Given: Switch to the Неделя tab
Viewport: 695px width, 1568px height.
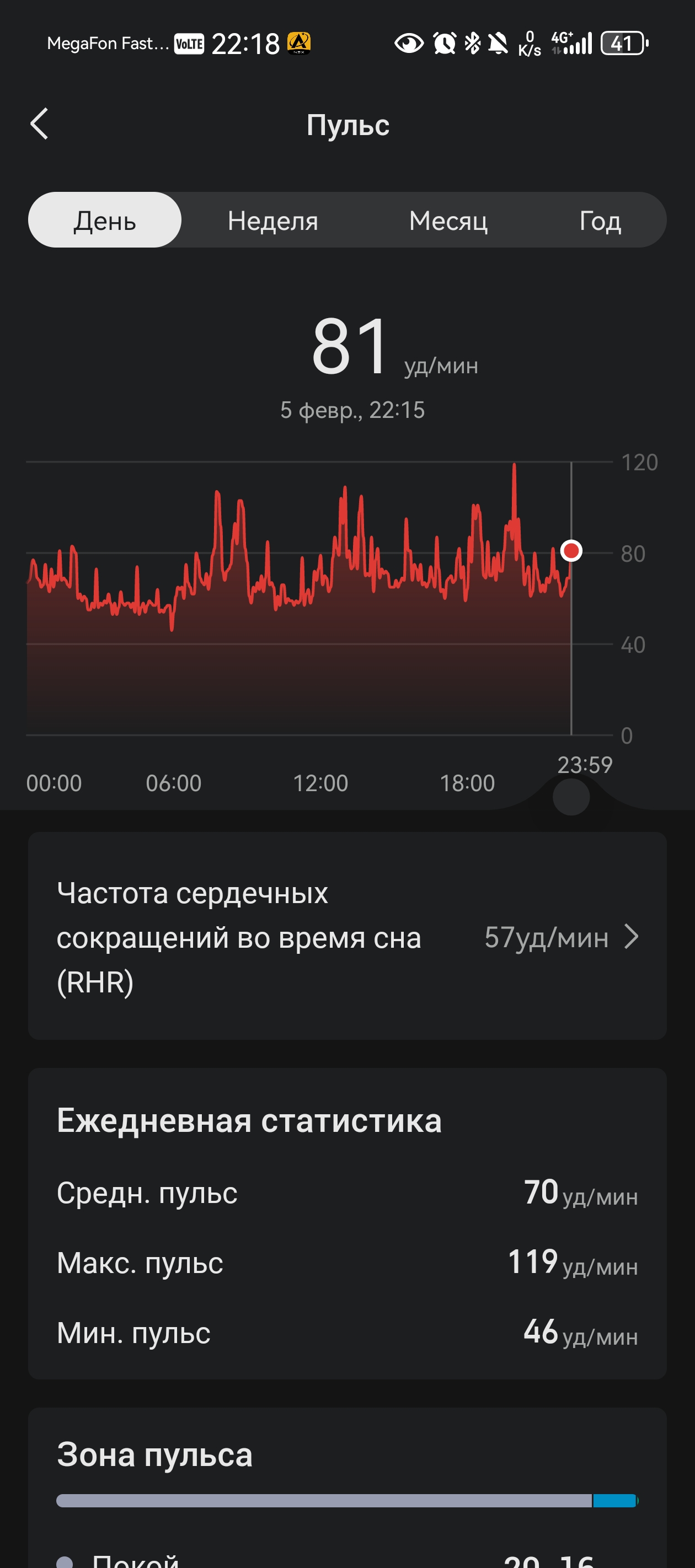Looking at the screenshot, I should 273,221.
